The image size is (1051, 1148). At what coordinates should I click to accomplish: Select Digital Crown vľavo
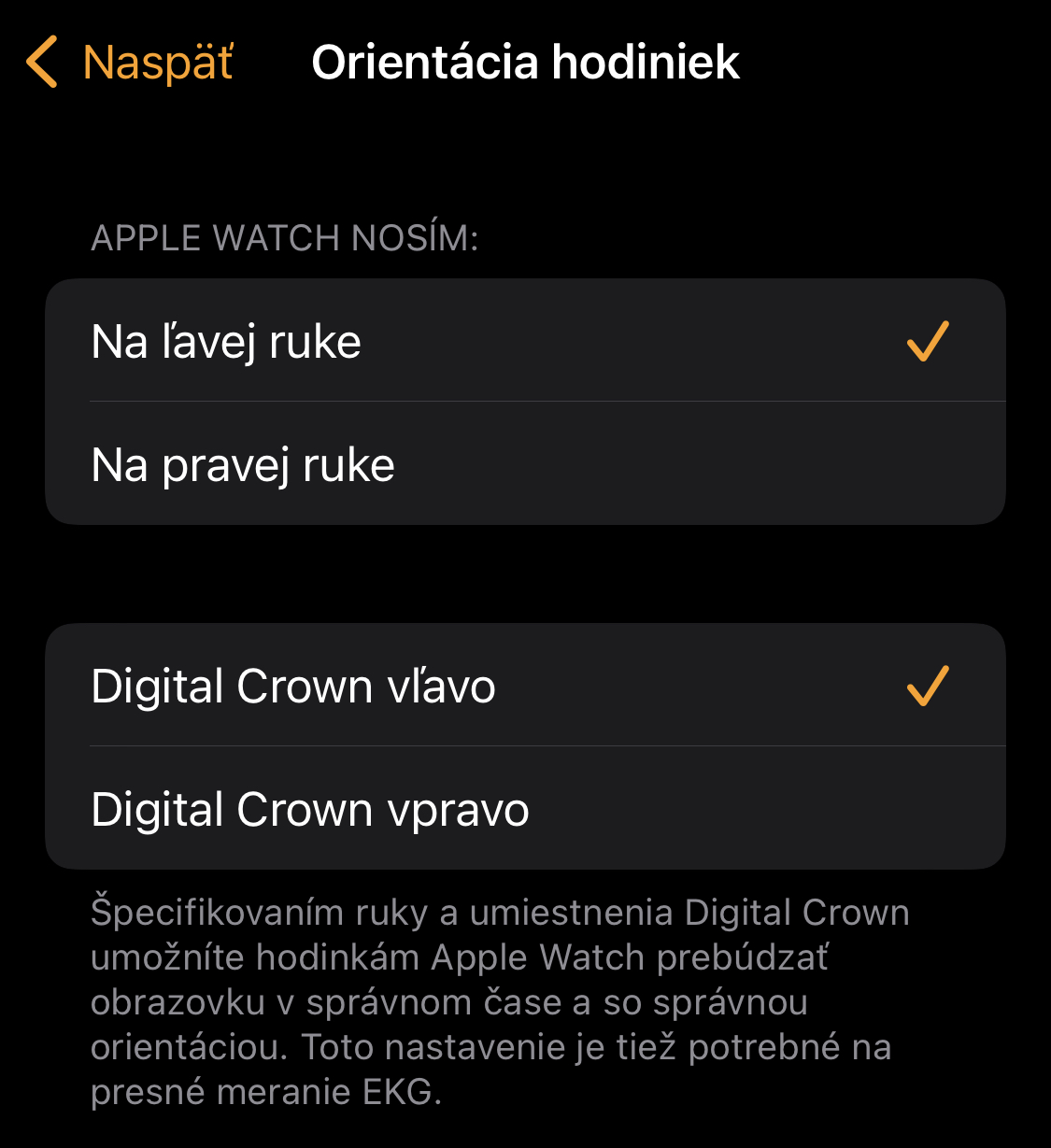[x=524, y=686]
